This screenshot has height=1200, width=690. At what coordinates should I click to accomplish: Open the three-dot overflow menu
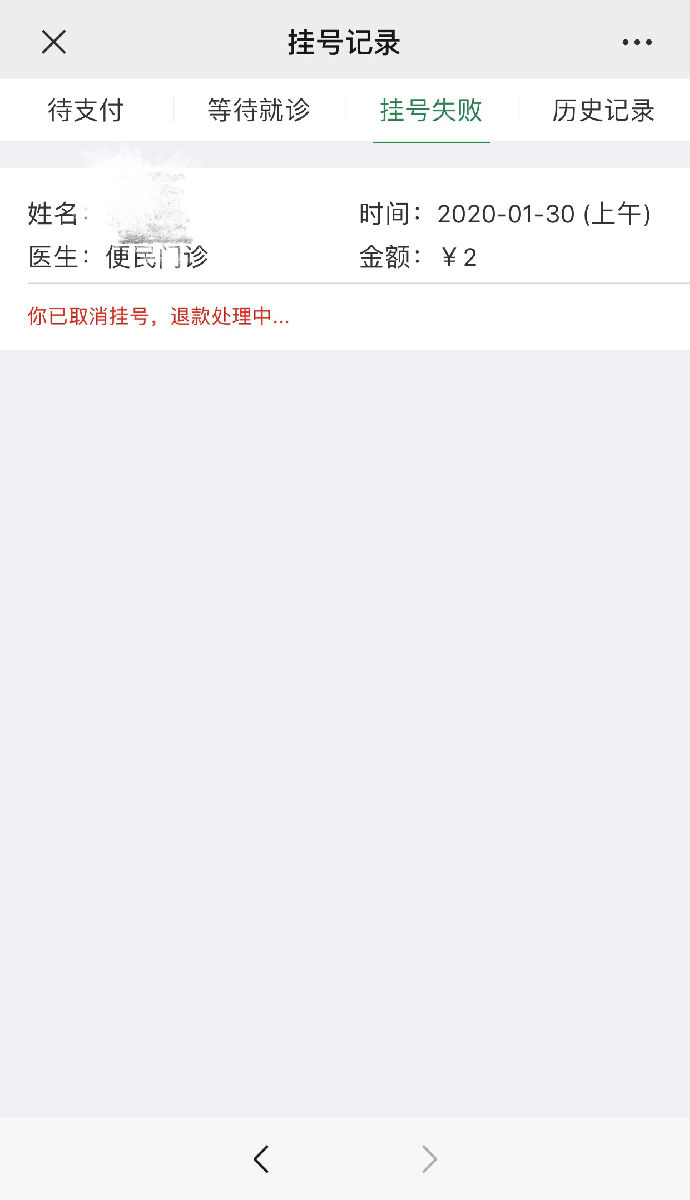(x=637, y=42)
